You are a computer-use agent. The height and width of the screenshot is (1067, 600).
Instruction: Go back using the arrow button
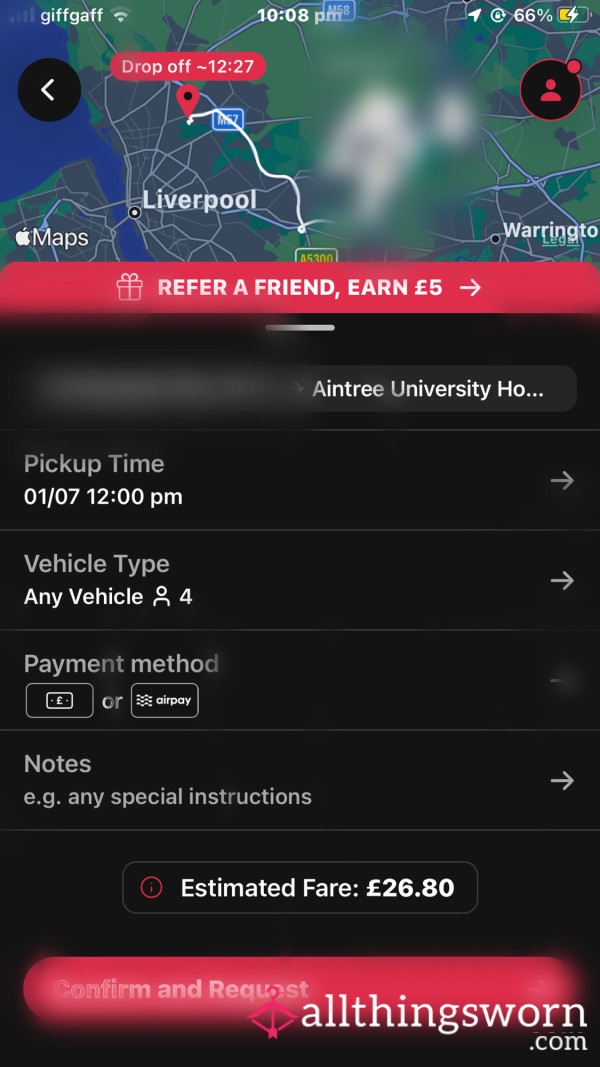click(49, 90)
